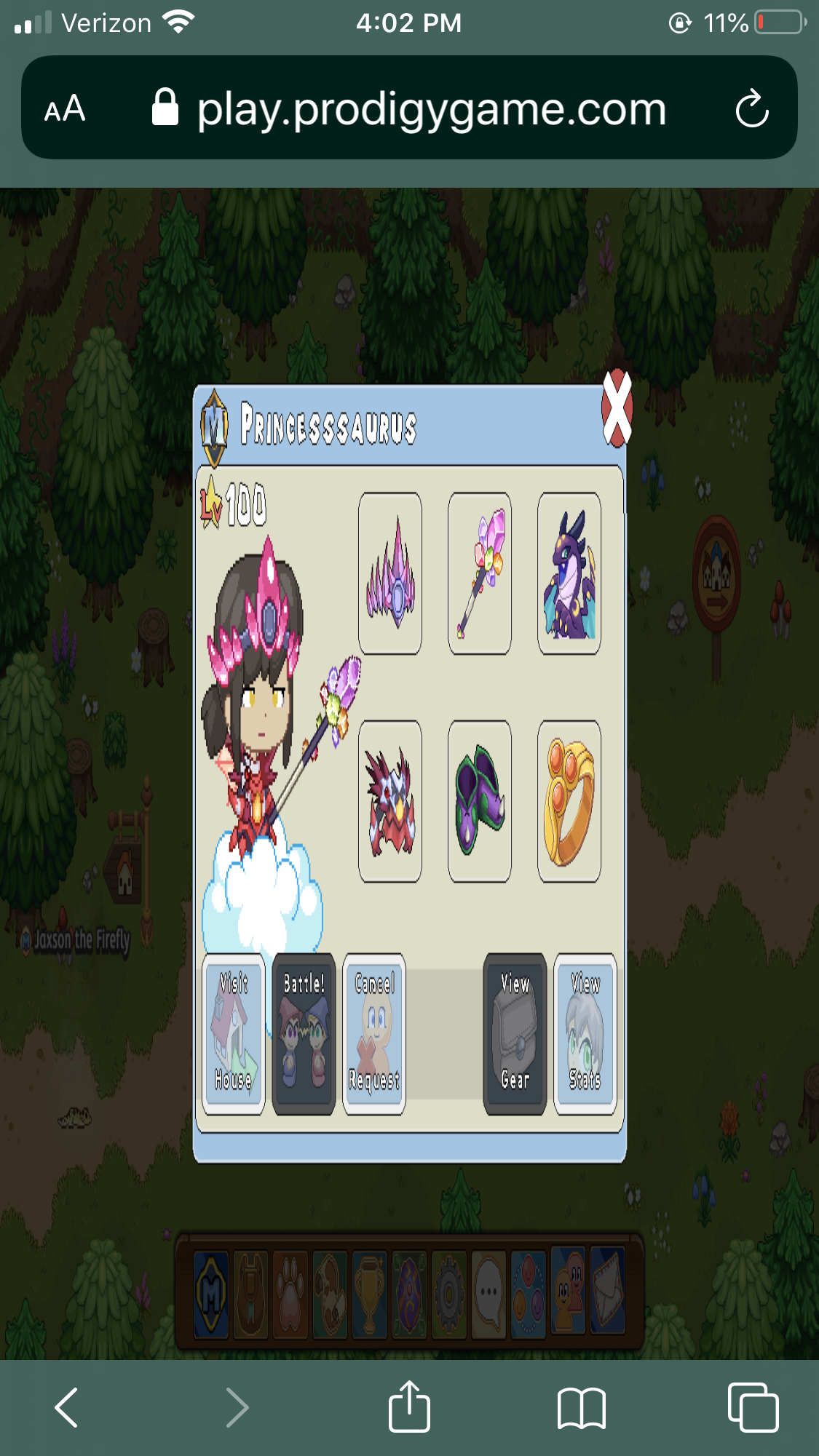The width and height of the screenshot is (819, 1456).
Task: Close the Princesssaurus player card
Action: pos(617,408)
